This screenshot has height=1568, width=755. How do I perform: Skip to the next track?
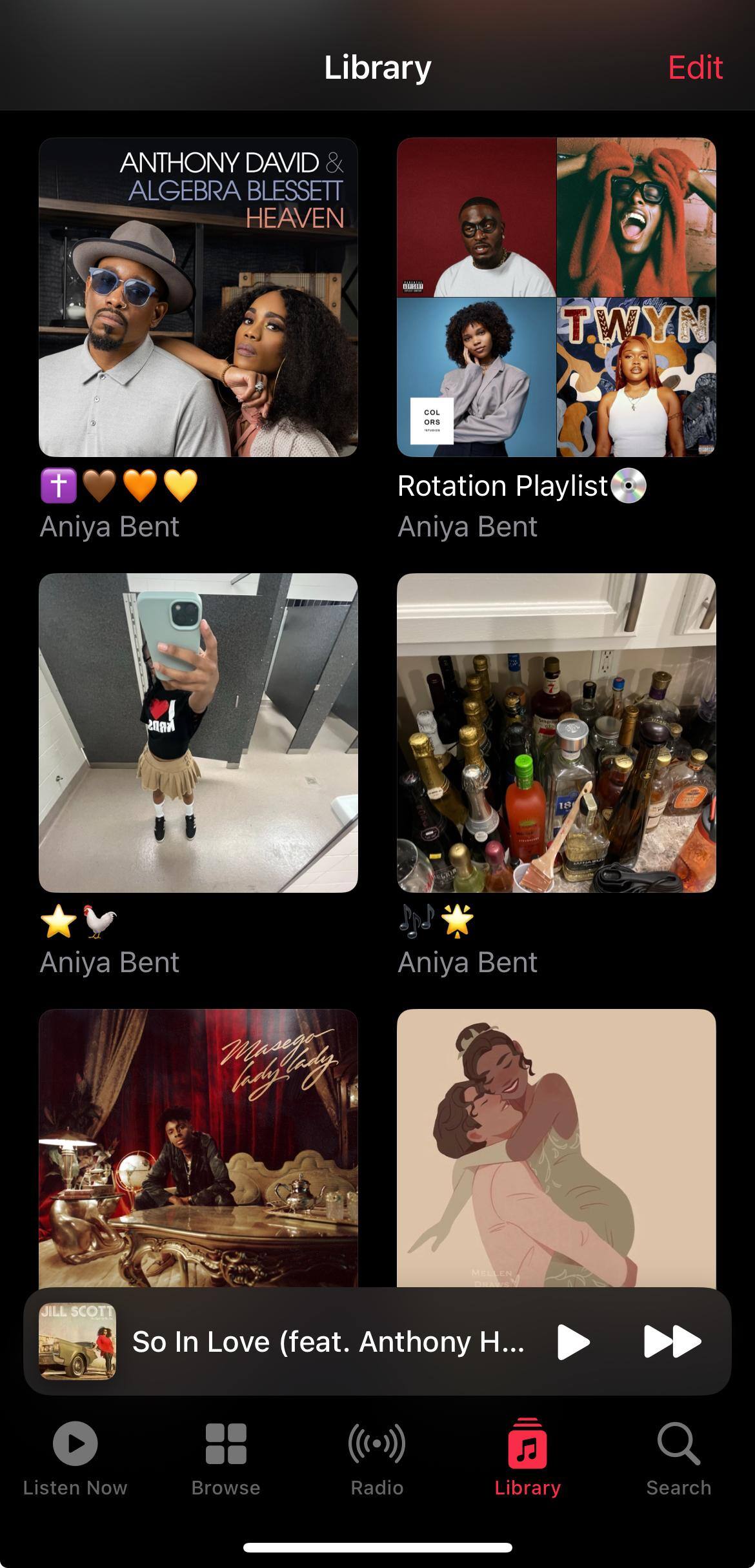[x=672, y=1342]
